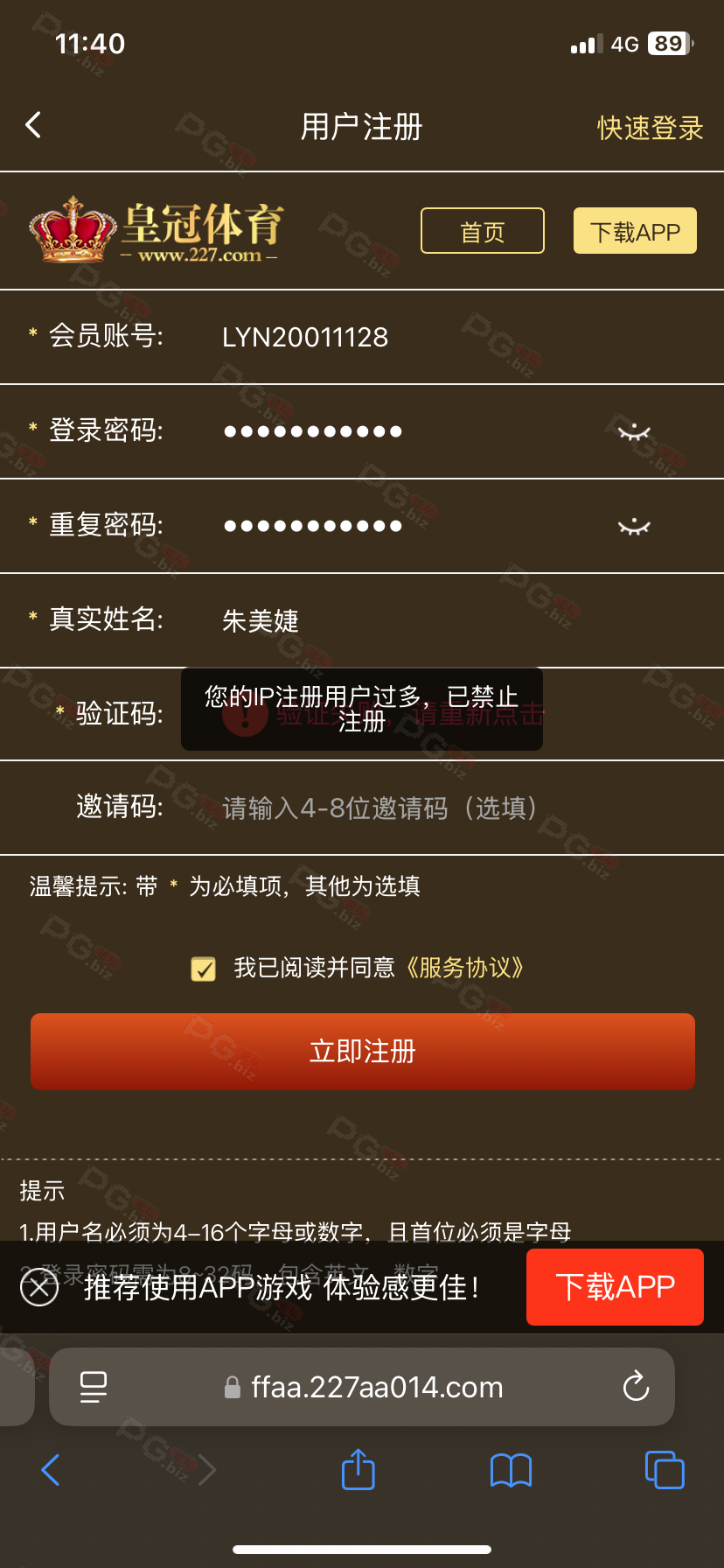Reload the page from the address bar
Screen dimensions: 724x1568
coord(636,1387)
